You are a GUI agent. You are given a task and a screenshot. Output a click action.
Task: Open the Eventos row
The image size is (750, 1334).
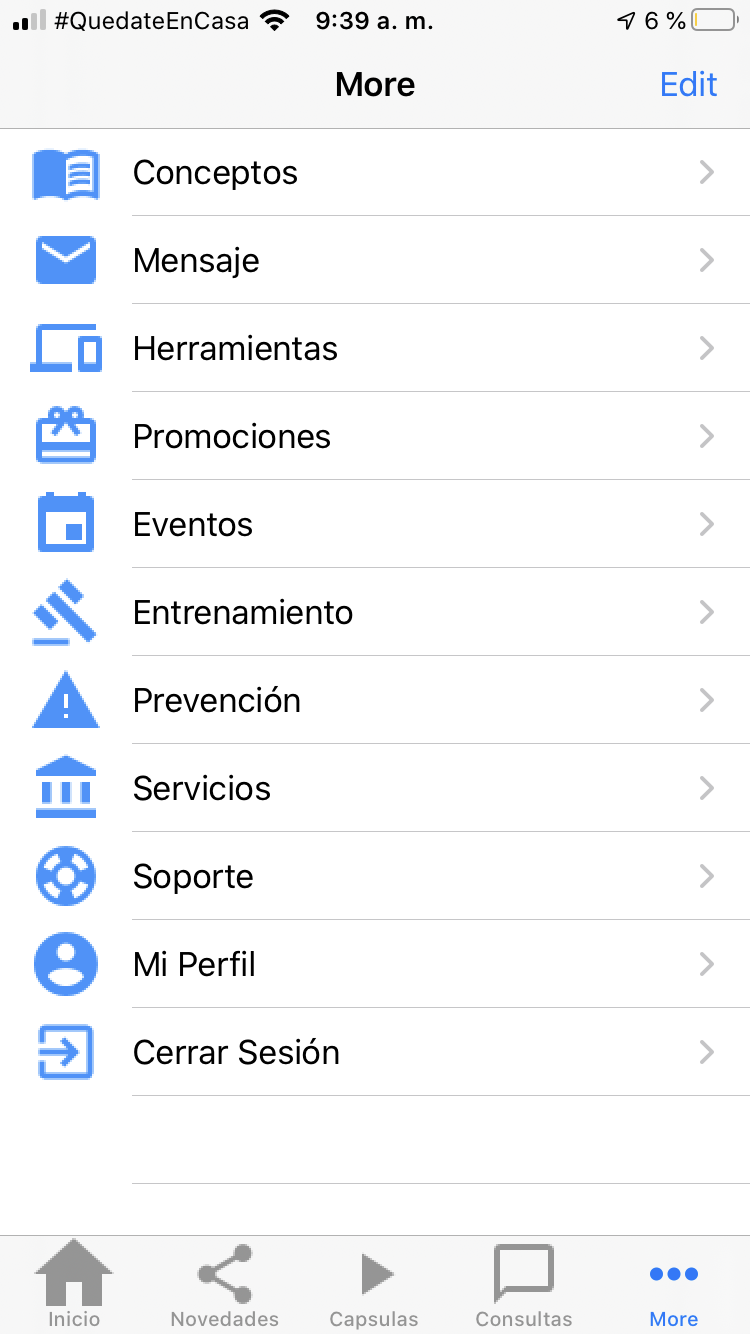(x=375, y=525)
